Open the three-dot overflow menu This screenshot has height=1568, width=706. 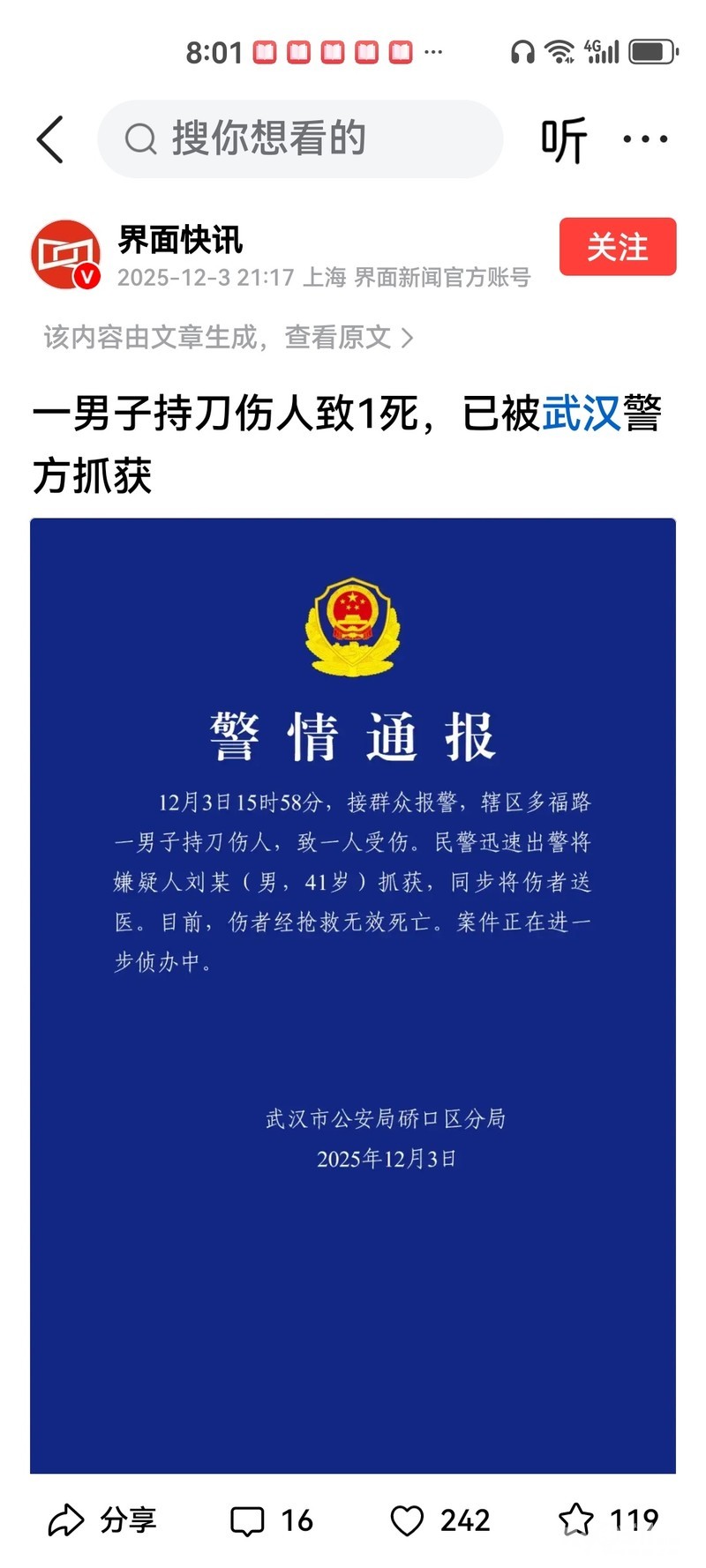coord(645,139)
